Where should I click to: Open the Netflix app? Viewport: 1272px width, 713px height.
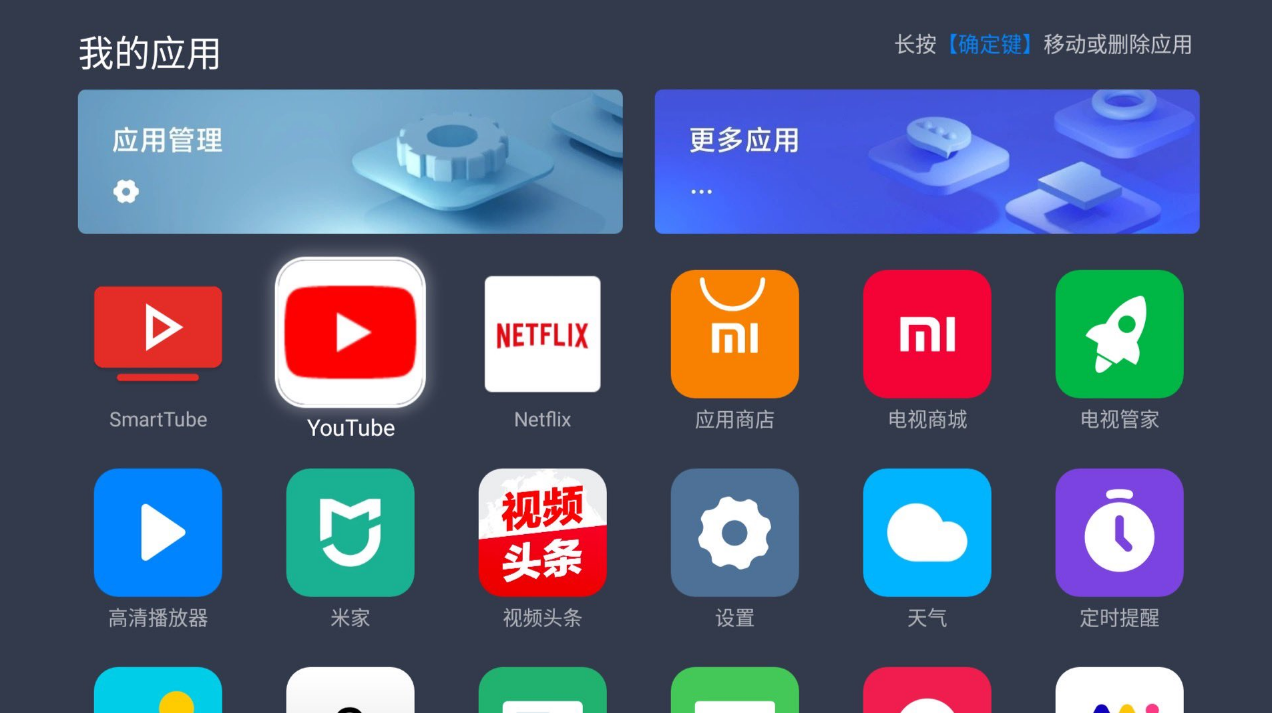click(x=542, y=334)
